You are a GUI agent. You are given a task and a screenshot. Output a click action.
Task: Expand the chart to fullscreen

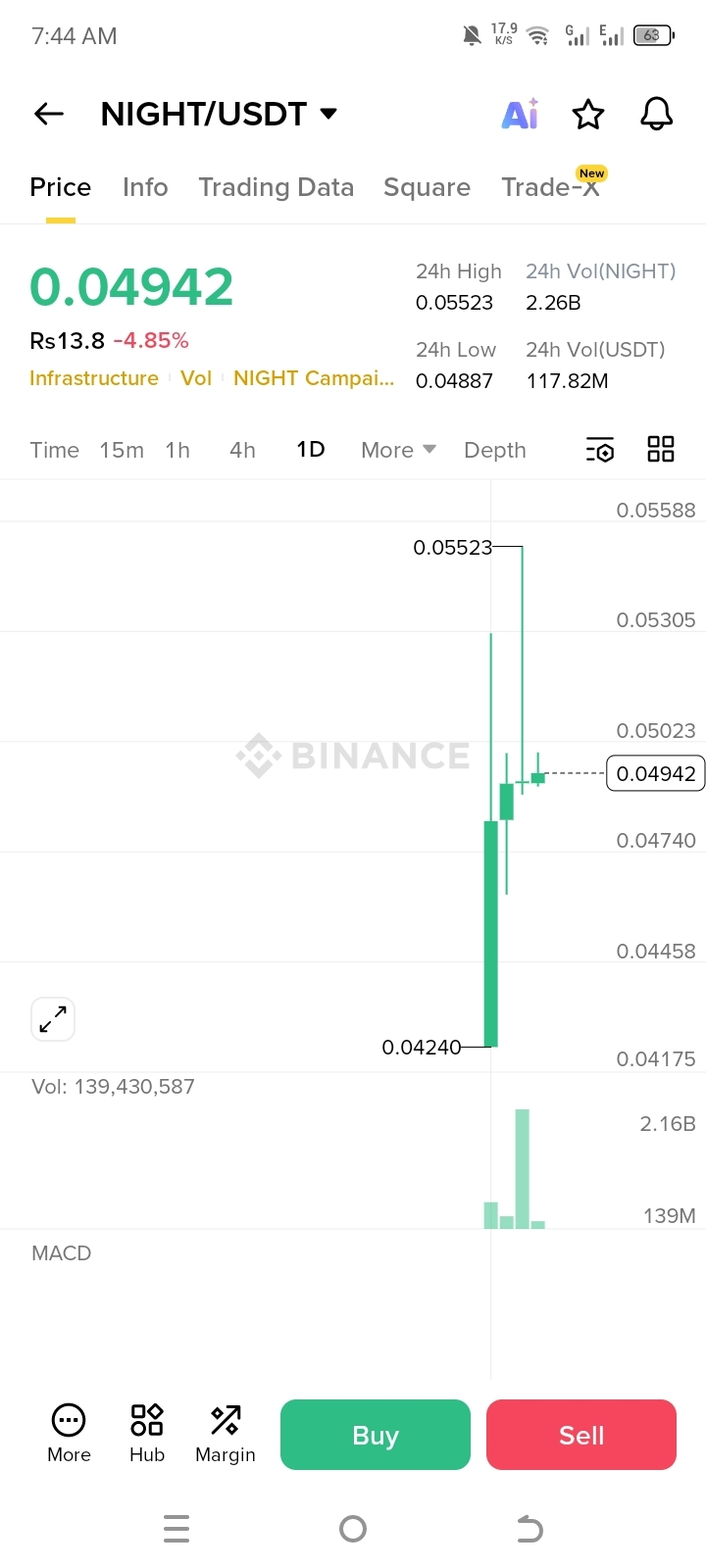click(53, 1019)
